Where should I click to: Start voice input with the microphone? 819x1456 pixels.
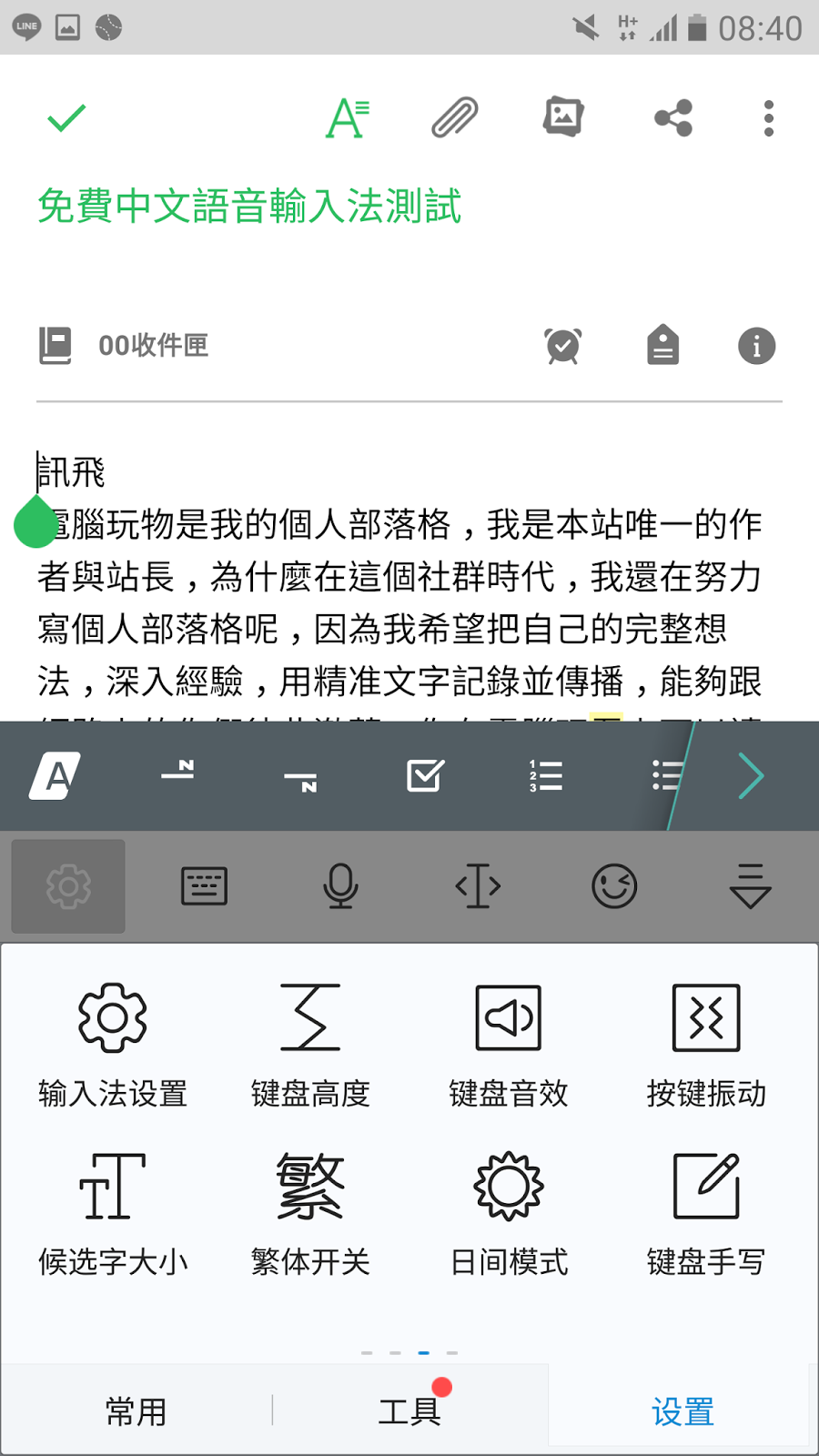pos(340,886)
